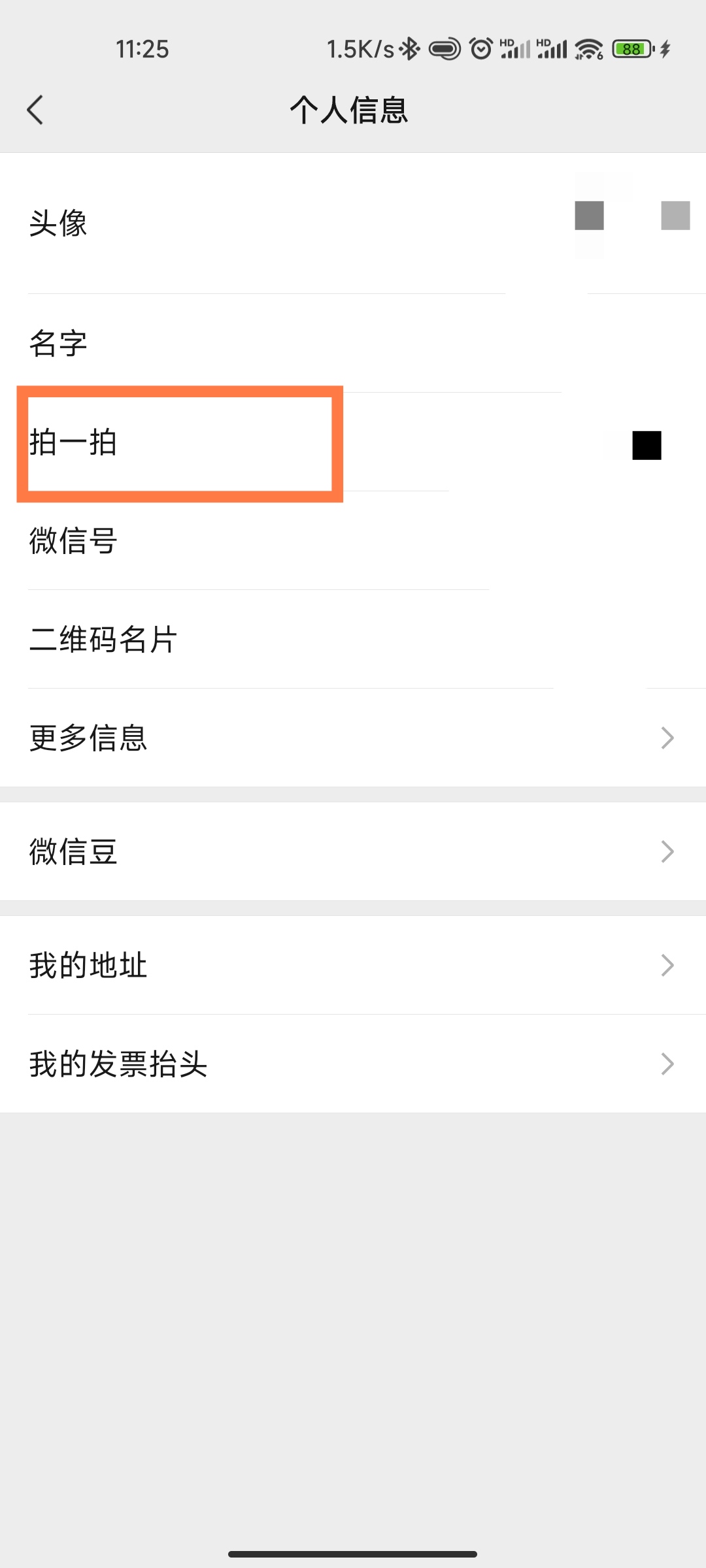Expand 微信豆 using the right arrow

(666, 851)
